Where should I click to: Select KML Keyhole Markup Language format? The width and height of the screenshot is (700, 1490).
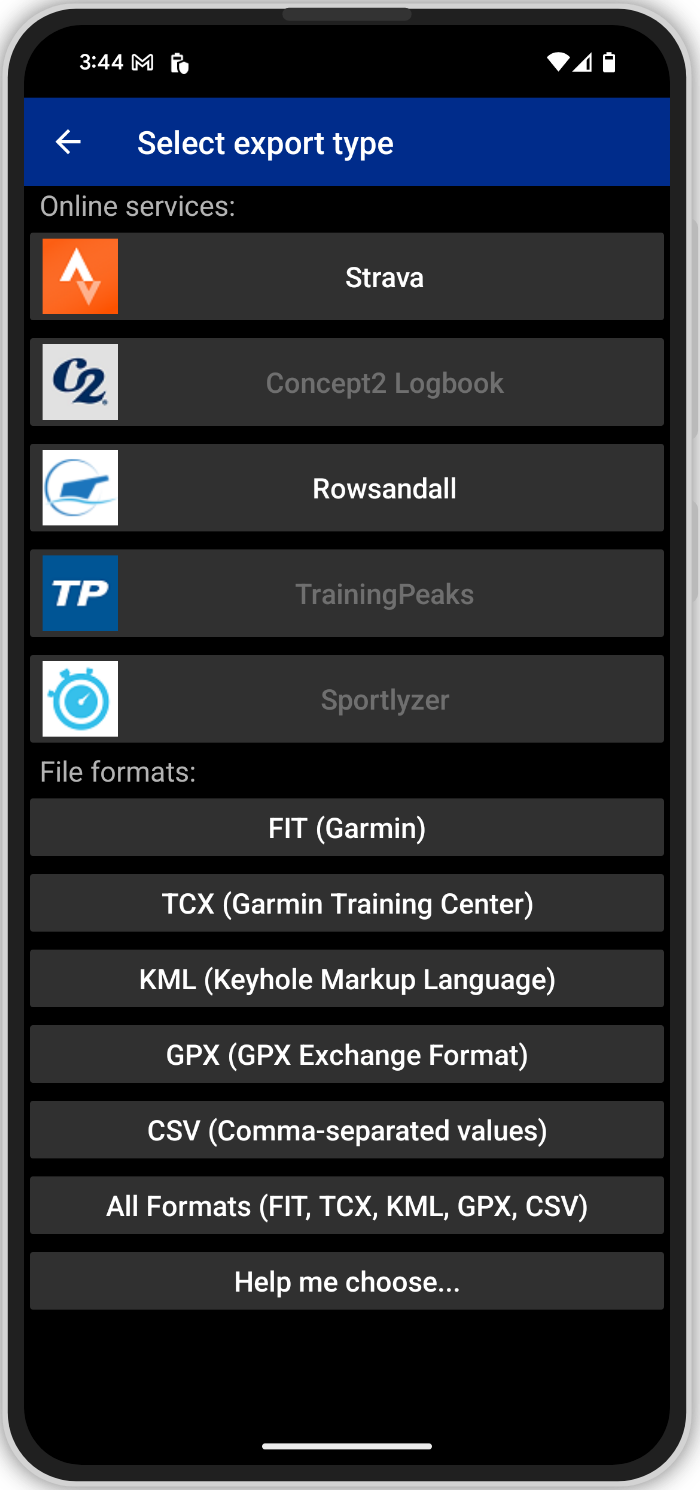[347, 978]
